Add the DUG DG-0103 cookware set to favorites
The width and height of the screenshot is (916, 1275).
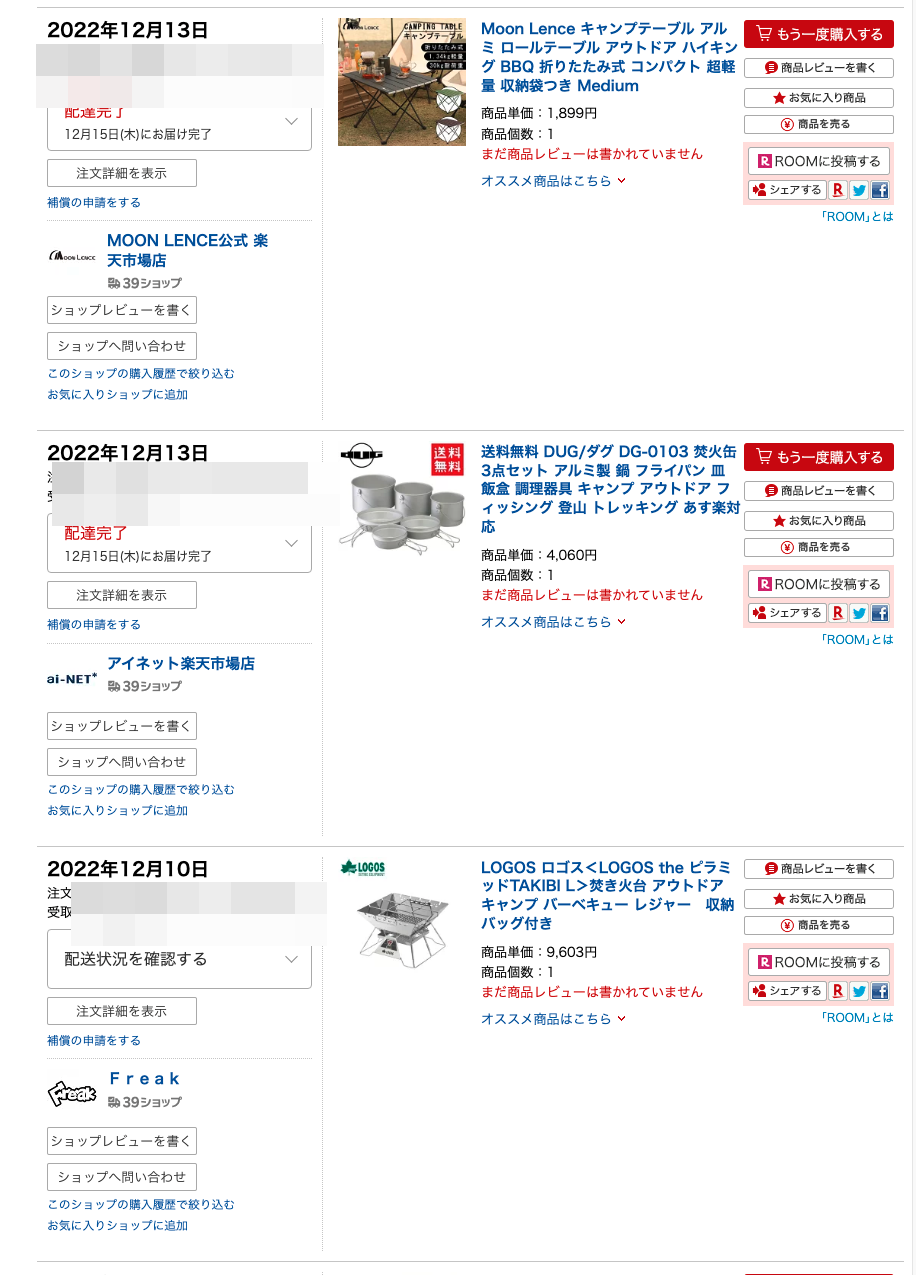click(x=818, y=521)
